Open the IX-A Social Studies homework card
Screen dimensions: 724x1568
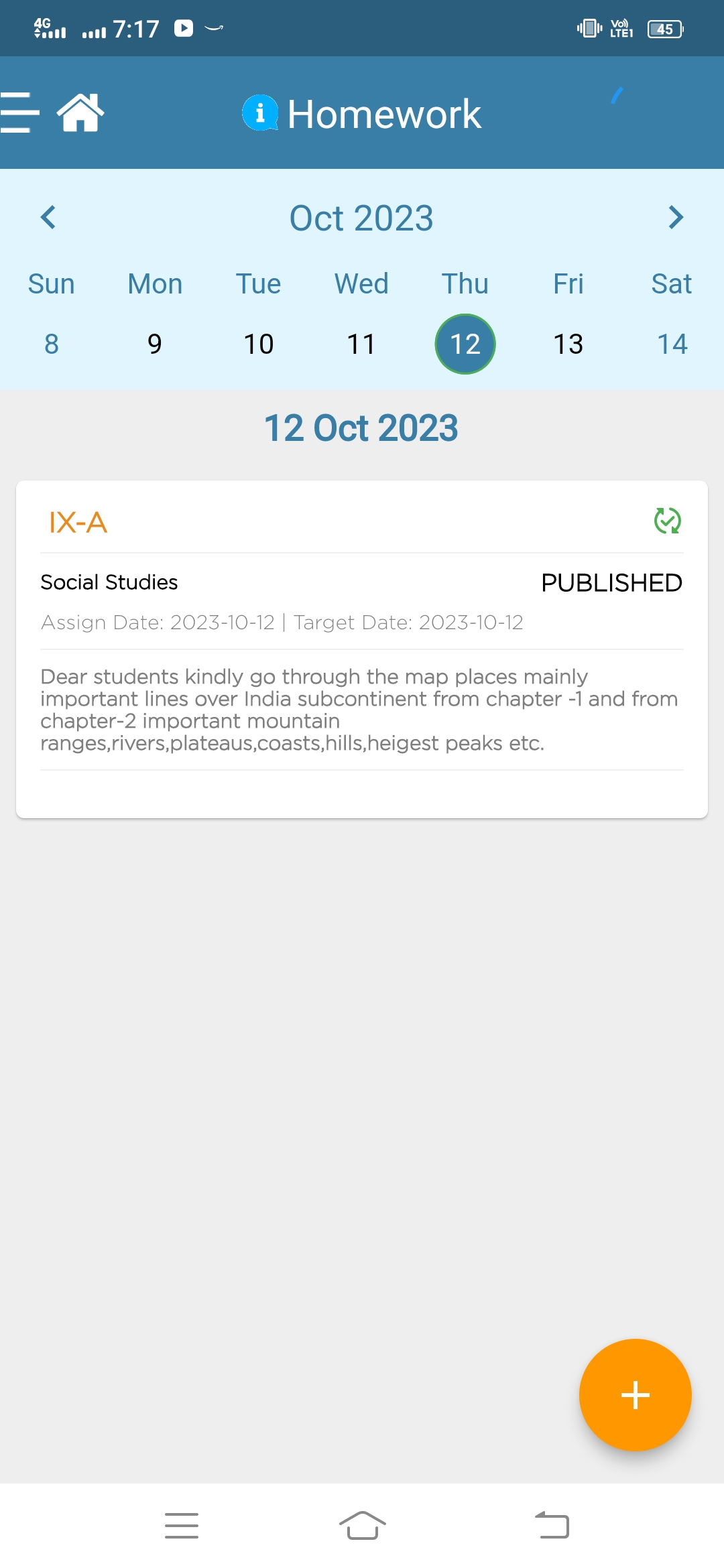coord(362,649)
